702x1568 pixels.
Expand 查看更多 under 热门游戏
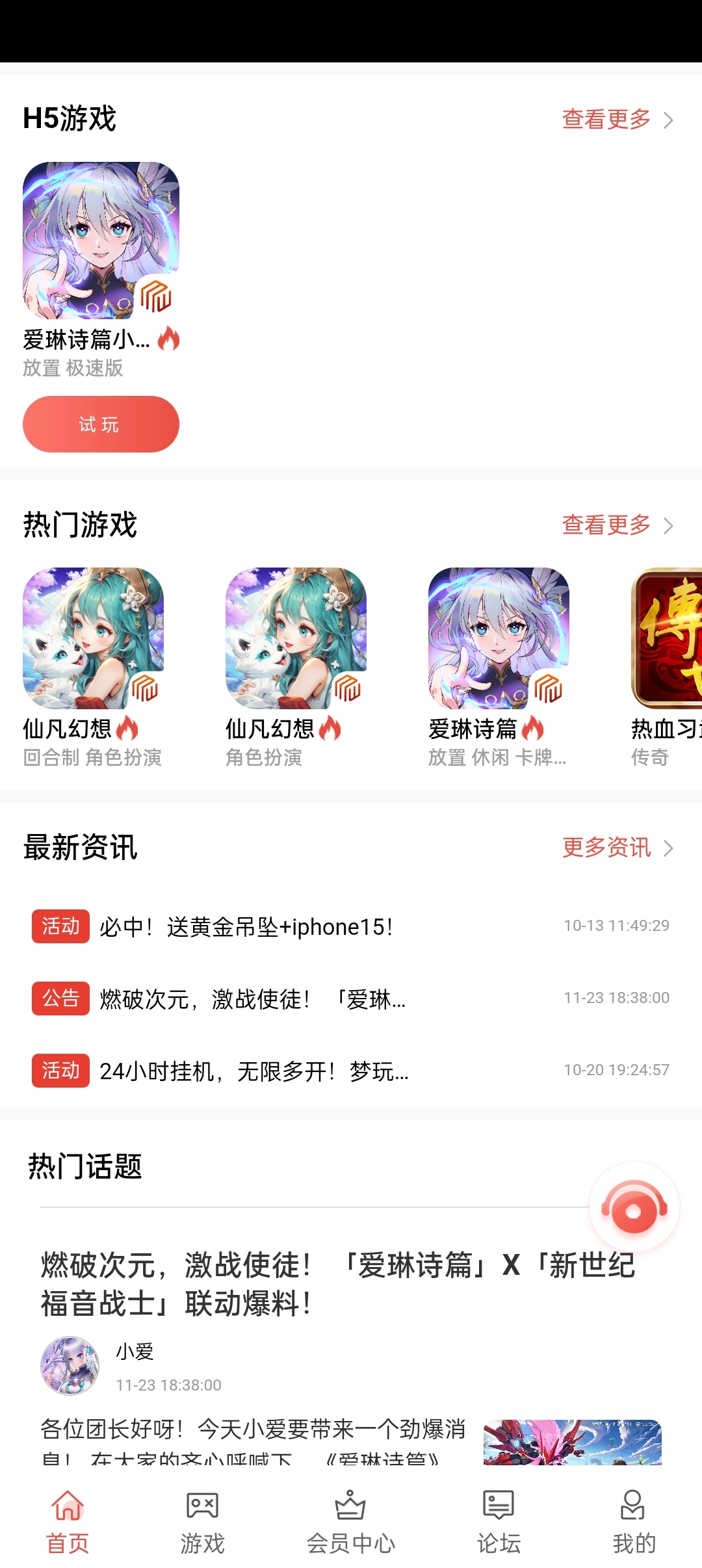(x=606, y=525)
